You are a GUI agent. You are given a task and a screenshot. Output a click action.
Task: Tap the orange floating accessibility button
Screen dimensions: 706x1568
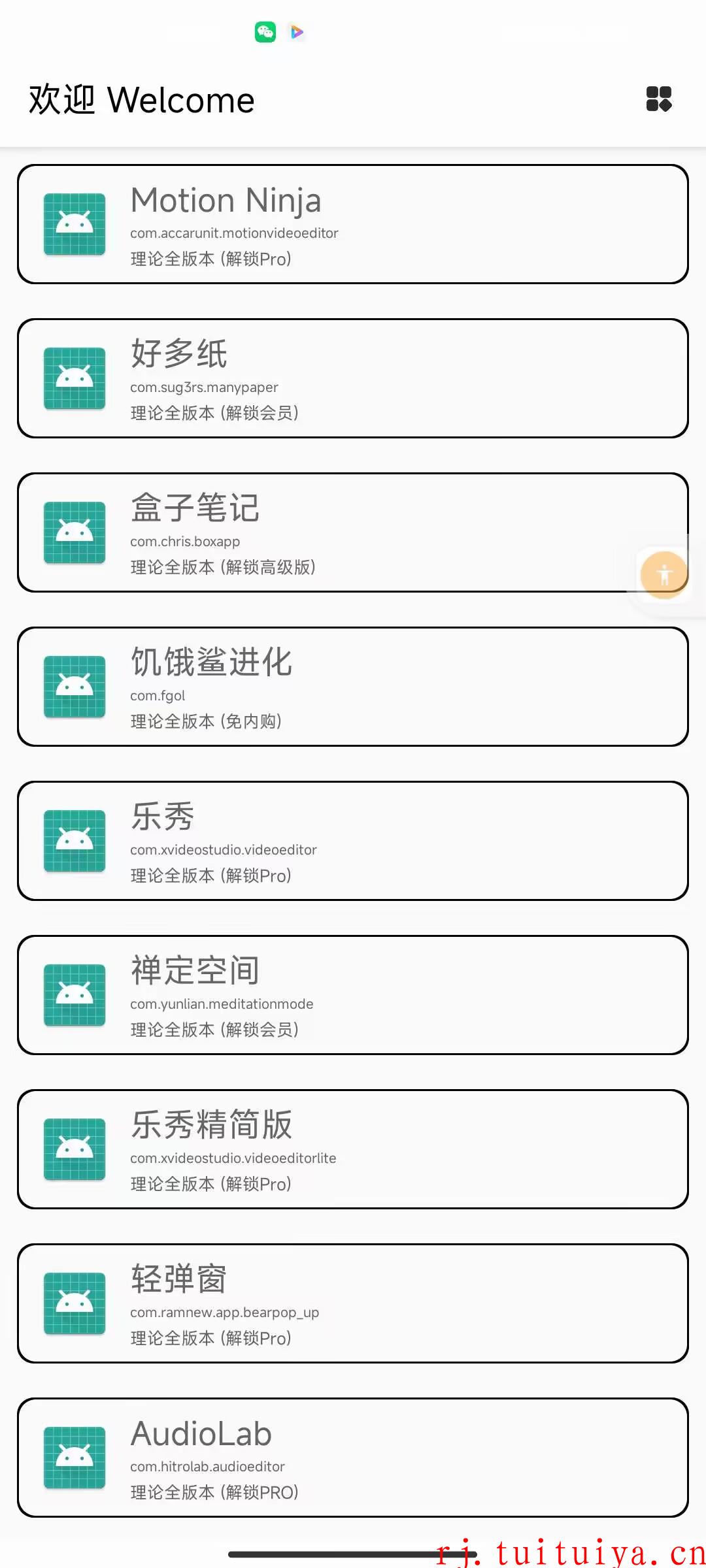[664, 575]
